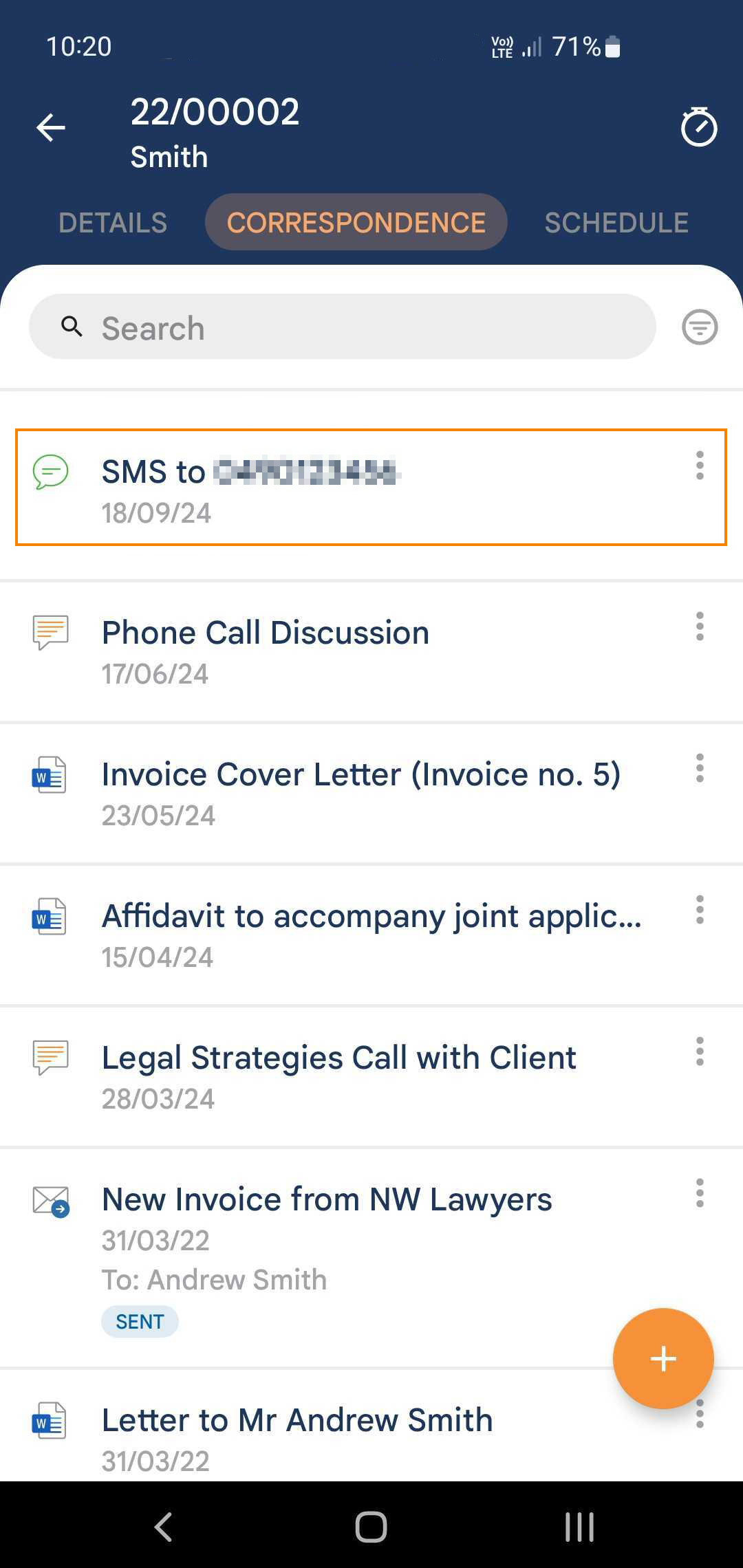Screen dimensions: 743x1568
Task: Open options for New Invoice email
Action: click(700, 1193)
